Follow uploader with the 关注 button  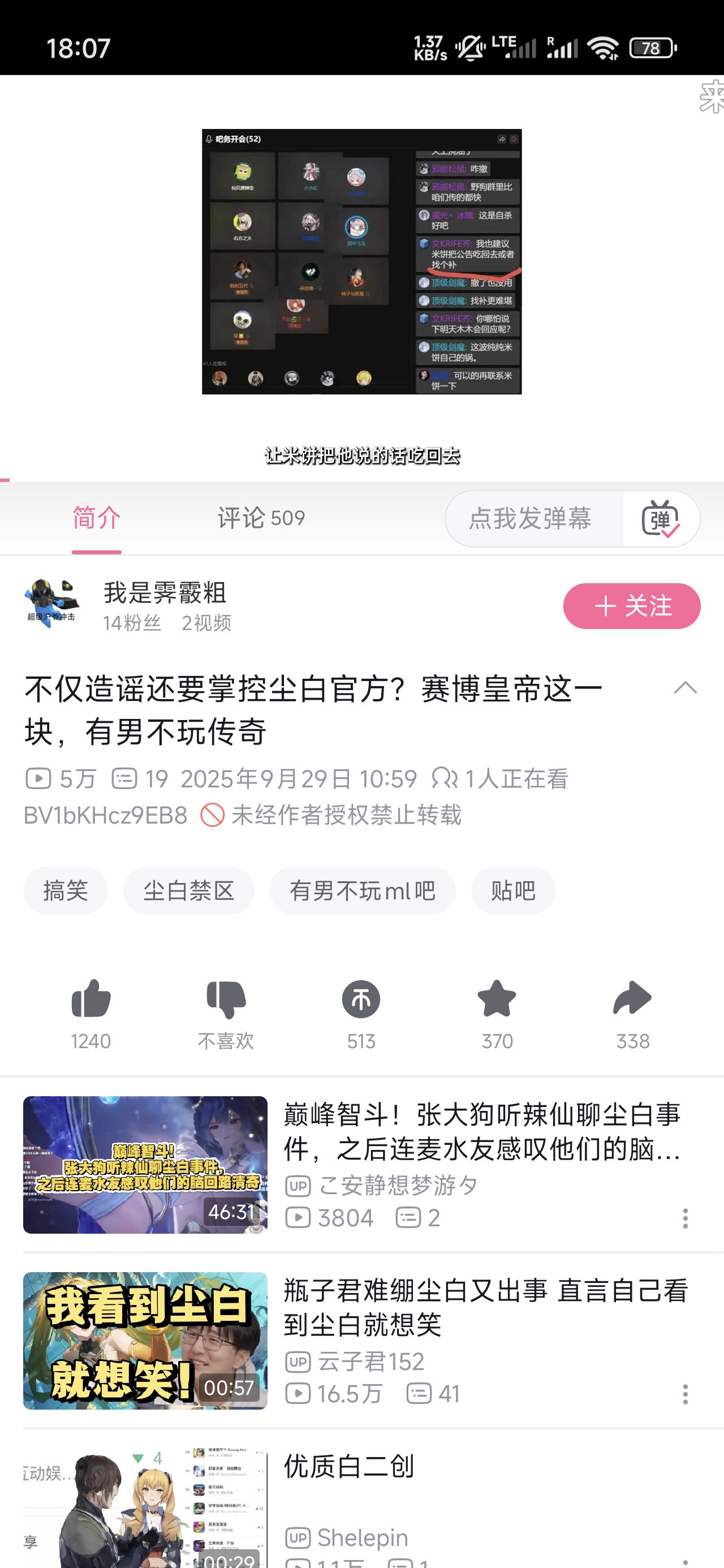click(x=631, y=606)
